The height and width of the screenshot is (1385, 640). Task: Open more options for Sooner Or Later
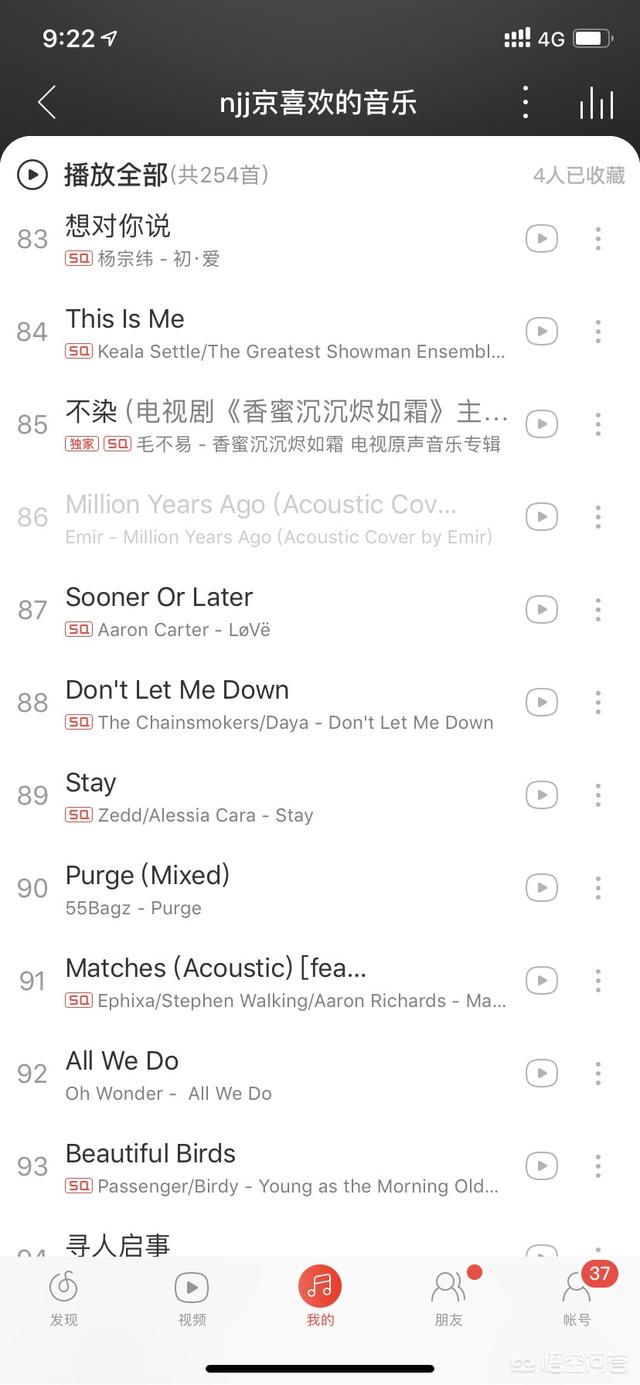598,609
